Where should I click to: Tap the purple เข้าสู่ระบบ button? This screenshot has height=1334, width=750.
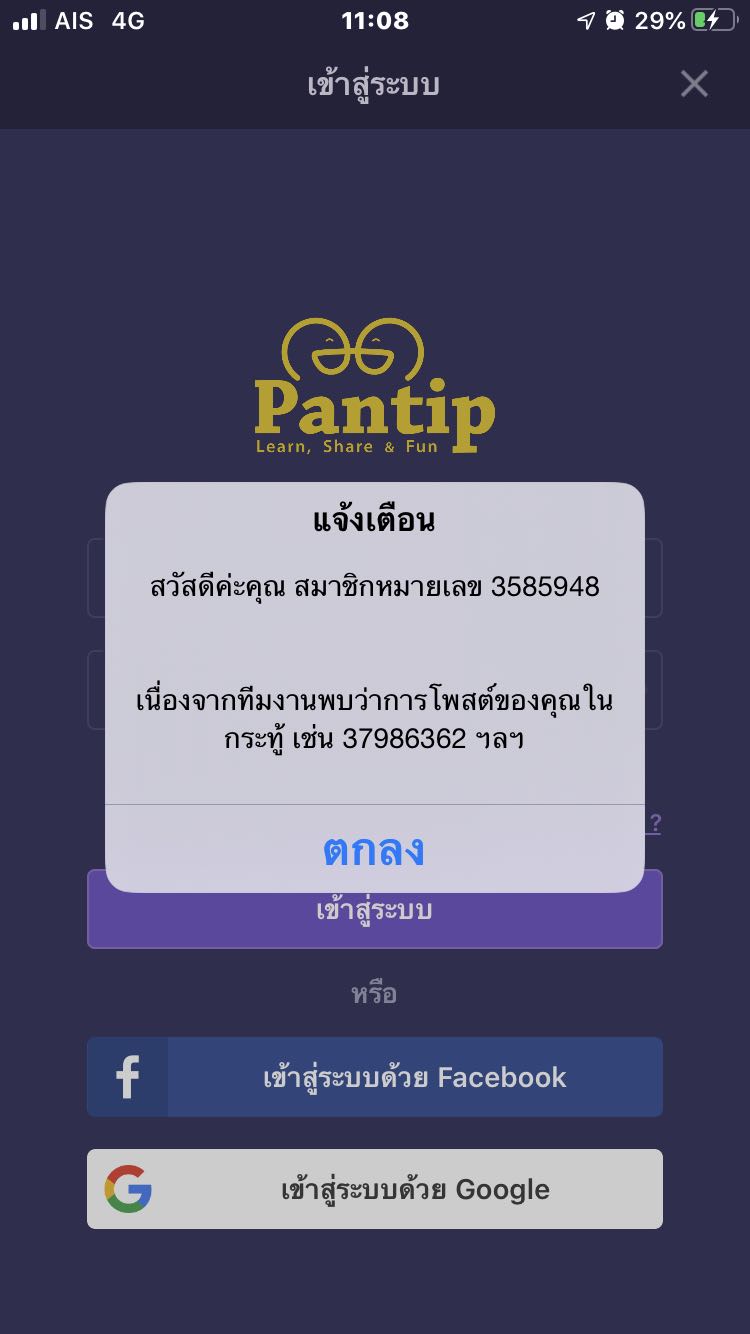click(x=374, y=921)
